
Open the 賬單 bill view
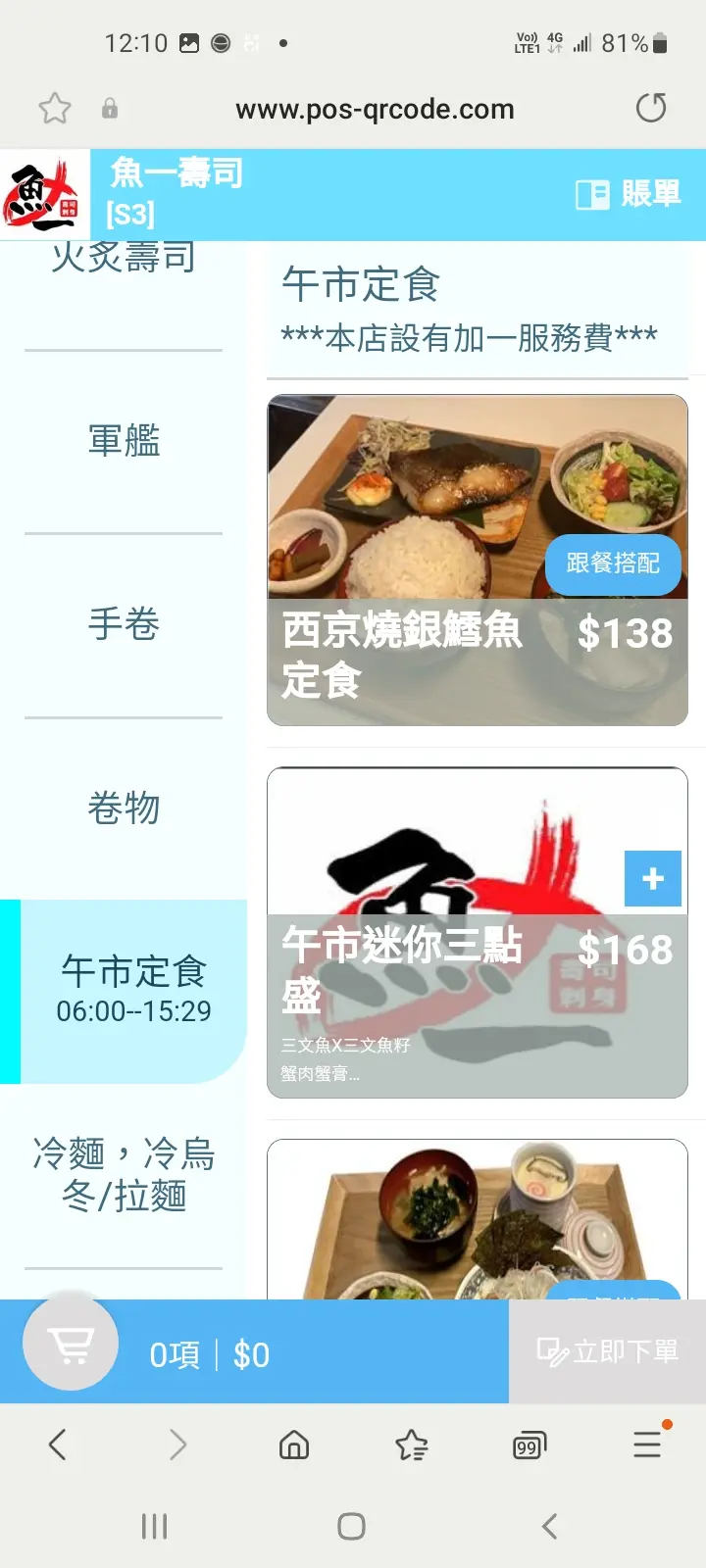click(x=629, y=194)
